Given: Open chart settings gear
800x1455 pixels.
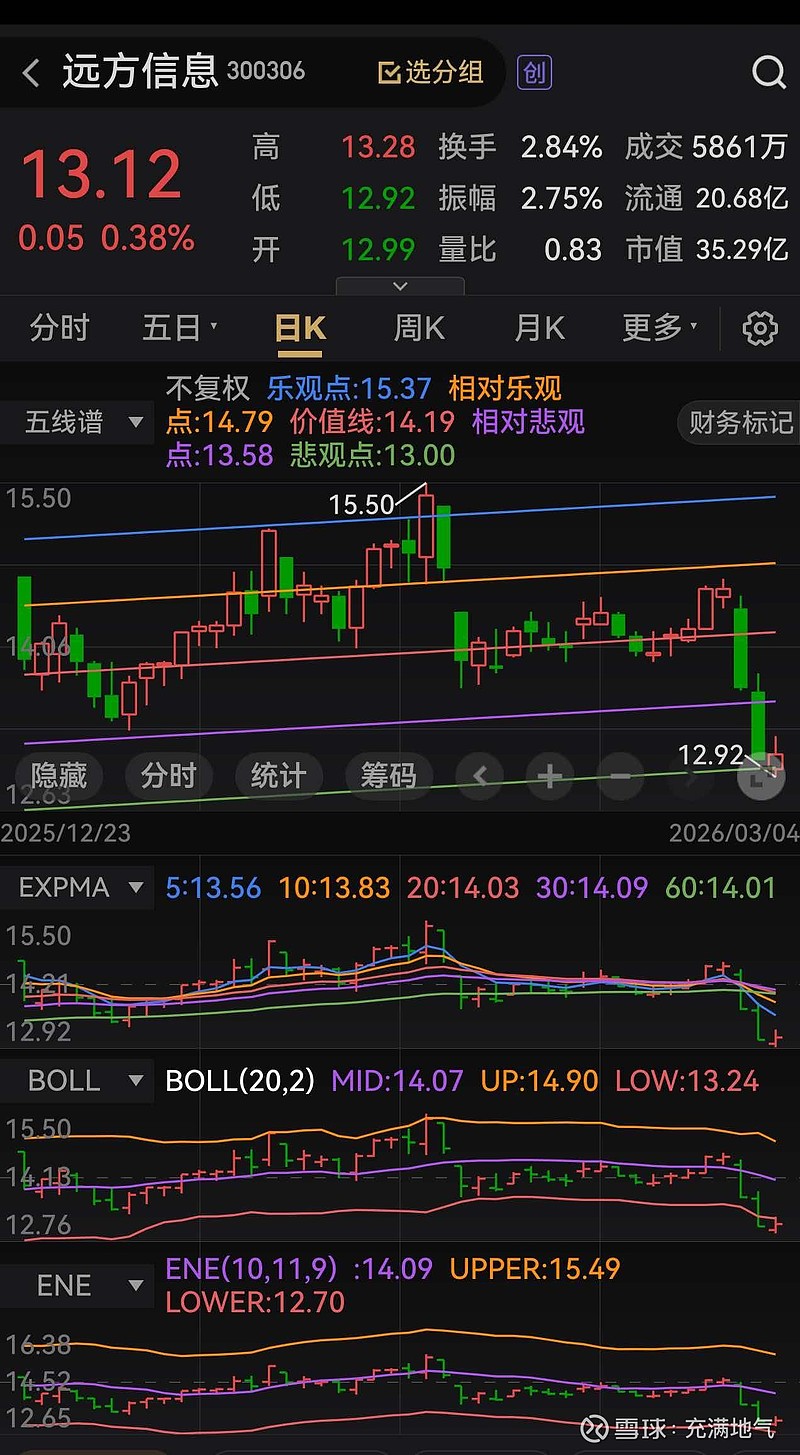Looking at the screenshot, I should point(760,328).
